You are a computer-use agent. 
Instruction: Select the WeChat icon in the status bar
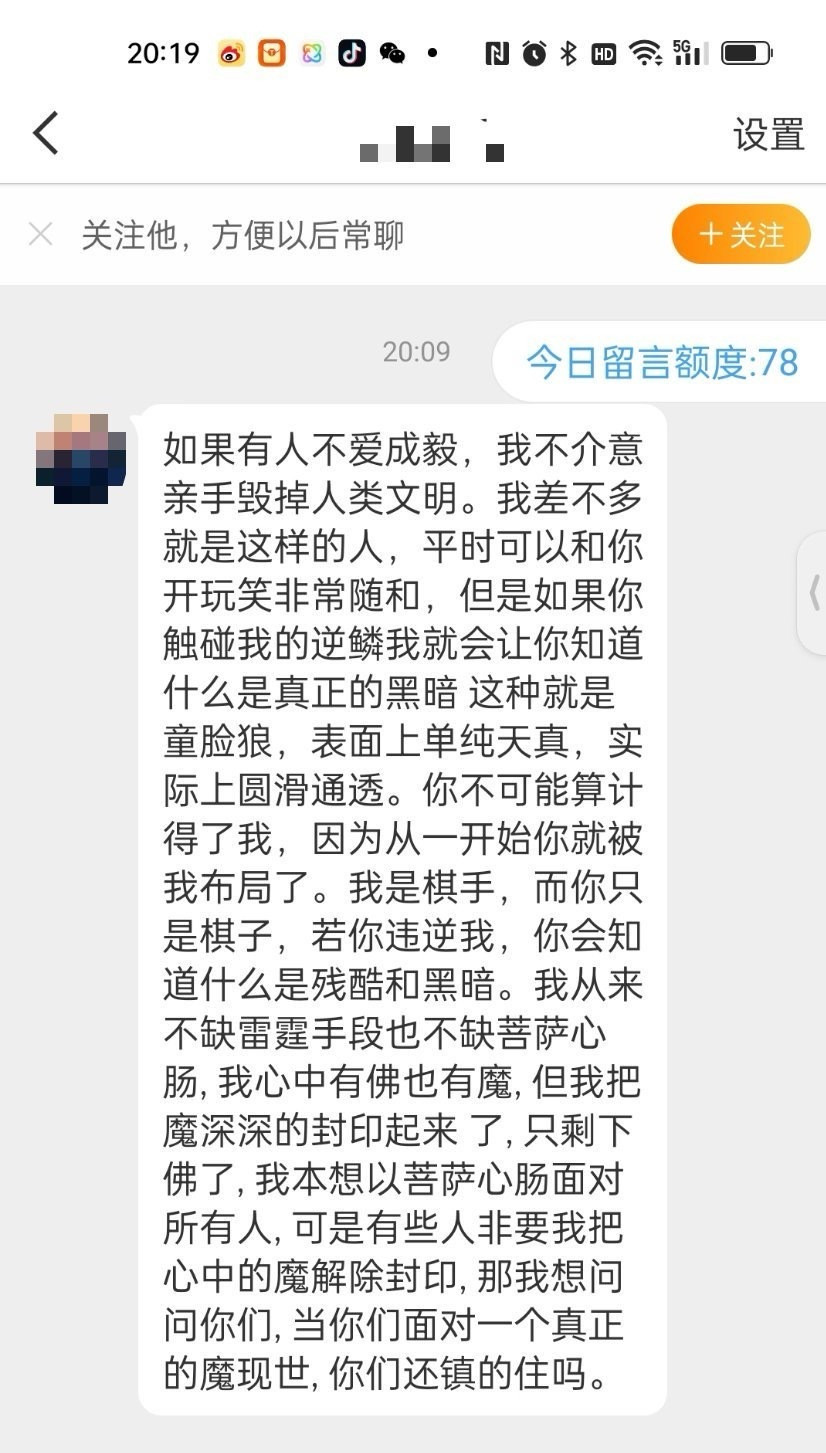392,53
